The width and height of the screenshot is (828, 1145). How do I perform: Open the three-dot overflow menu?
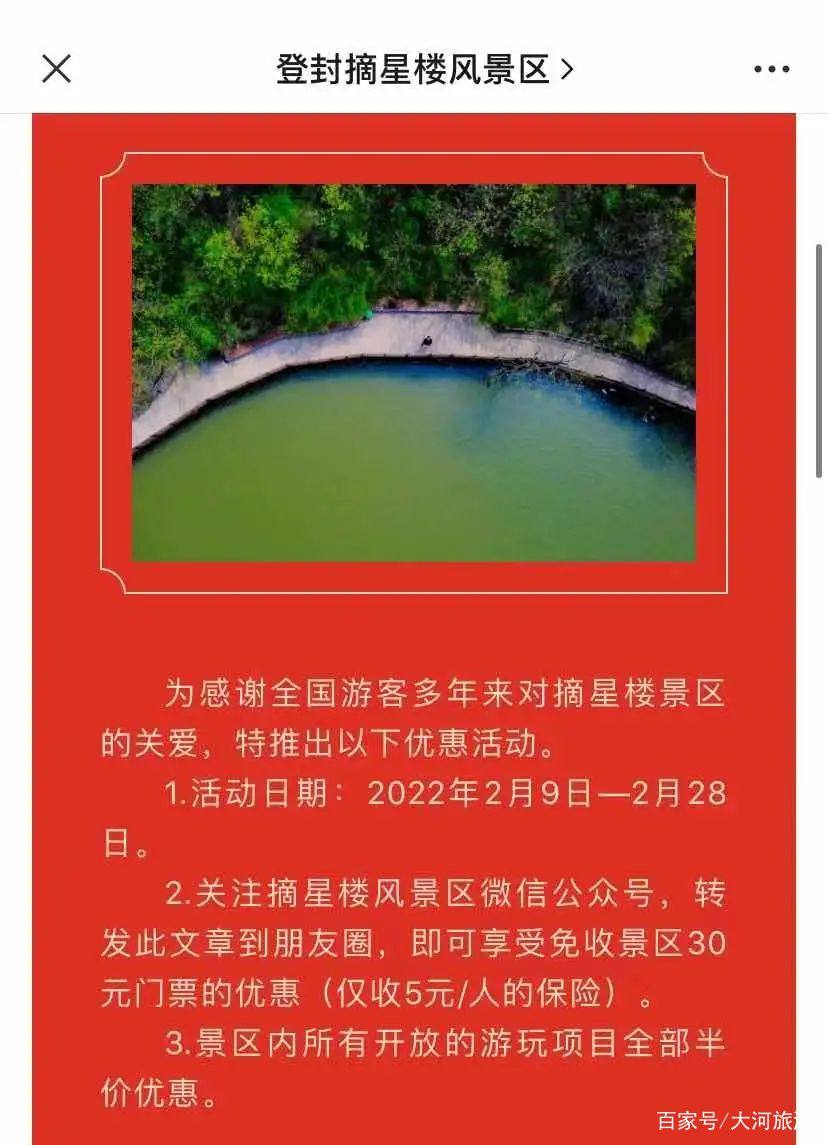[771, 69]
